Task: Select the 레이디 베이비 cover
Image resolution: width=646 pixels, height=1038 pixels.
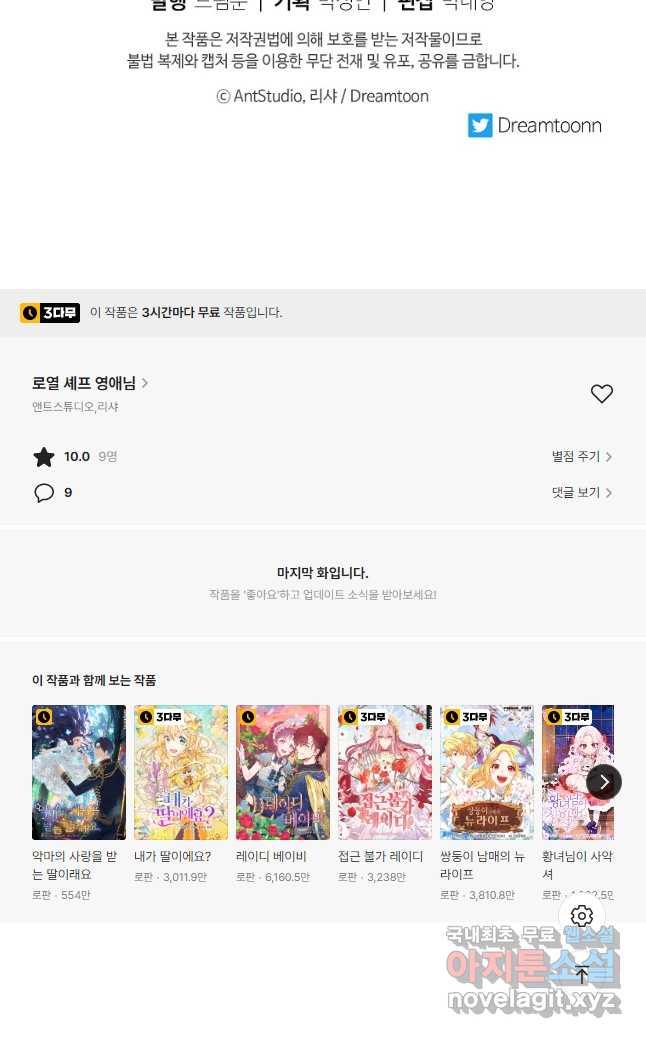Action: click(x=283, y=772)
